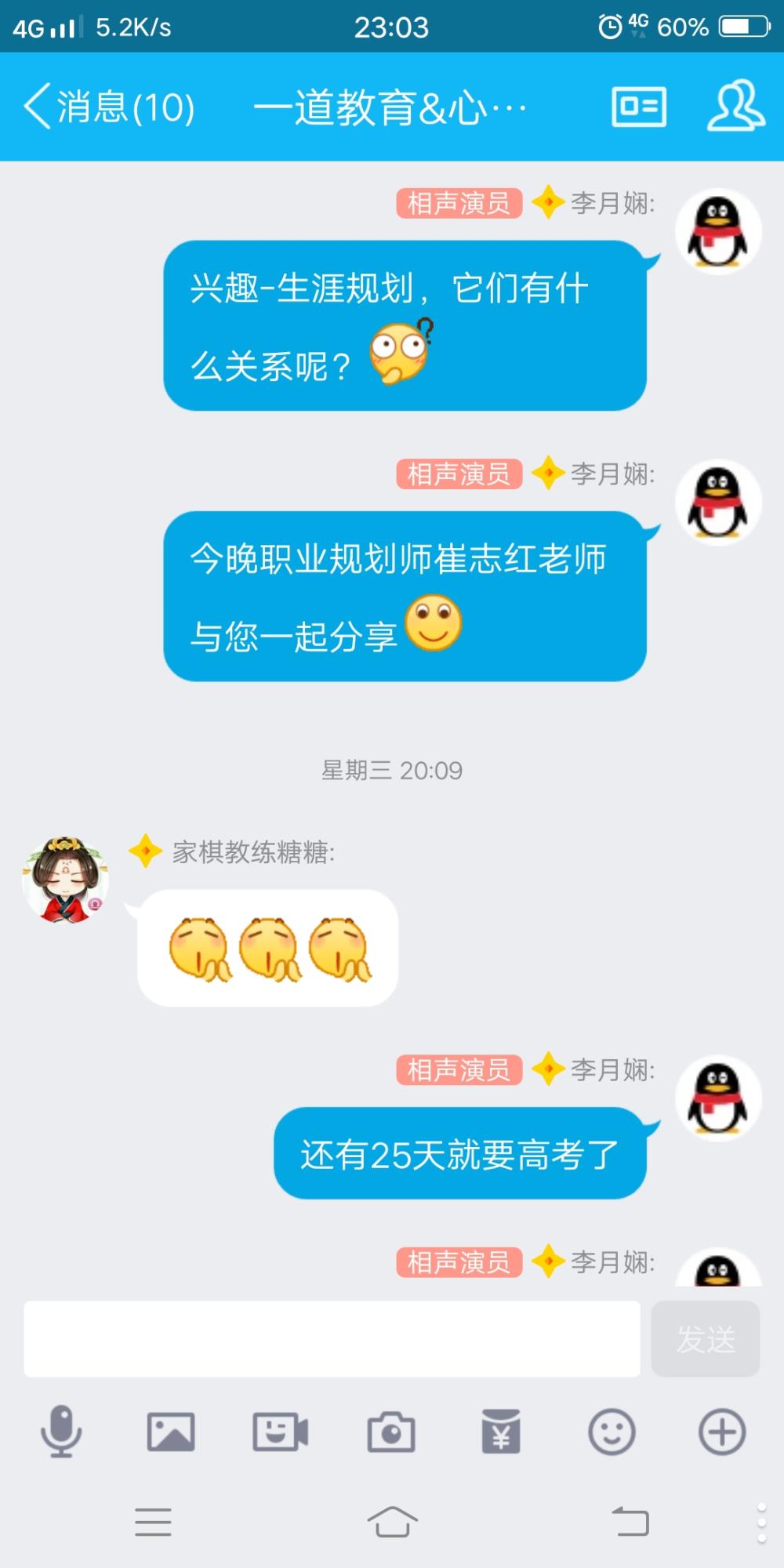Tap the system back button
Image resolution: width=784 pixels, height=1568 pixels.
pyautogui.click(x=630, y=1522)
